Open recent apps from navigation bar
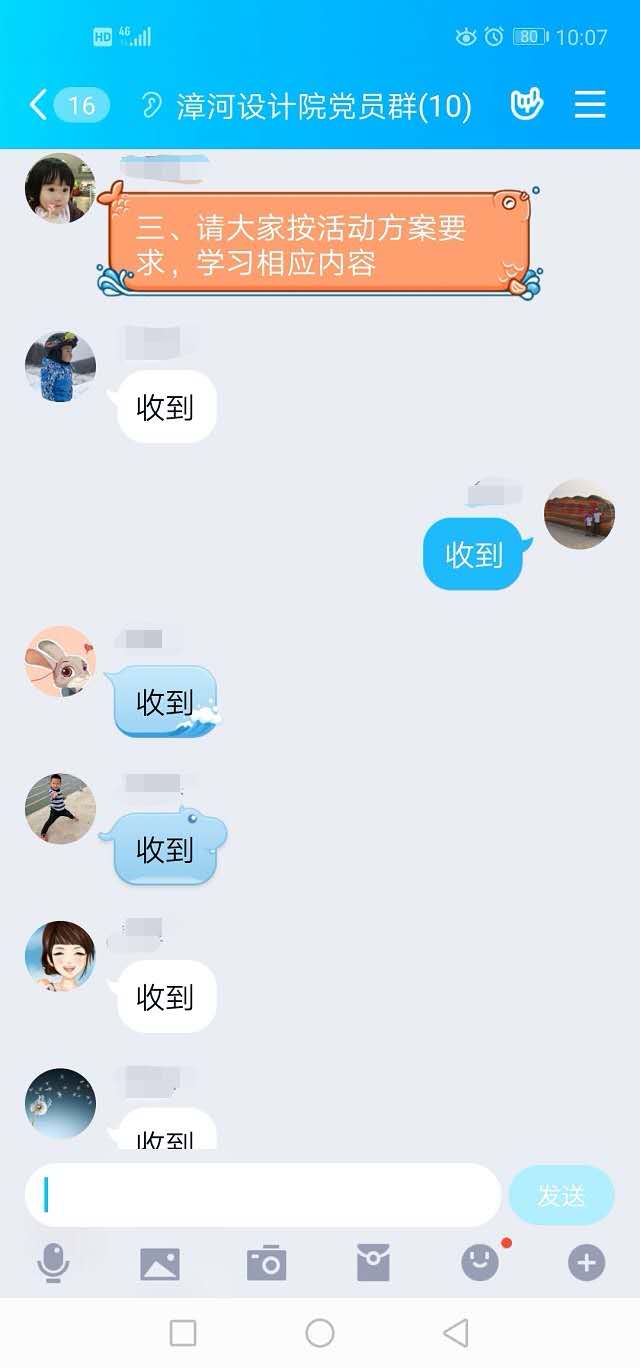Viewport: 640px width, 1368px height. pyautogui.click(x=183, y=1332)
